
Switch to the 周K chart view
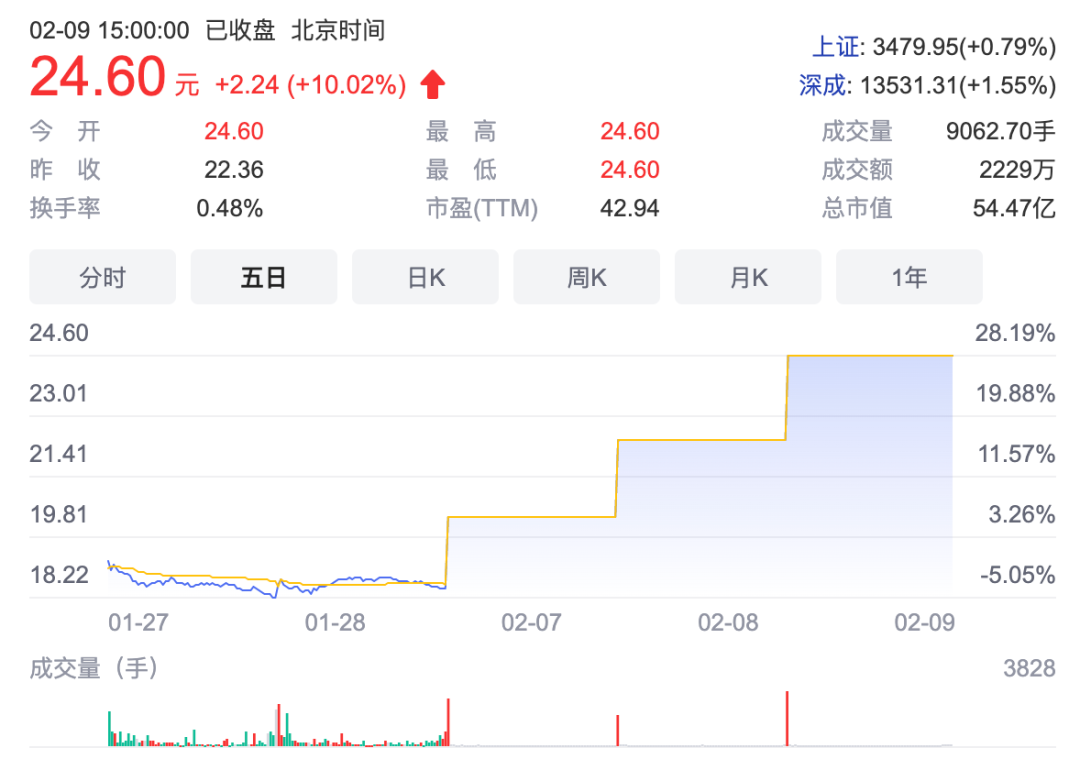click(x=587, y=277)
